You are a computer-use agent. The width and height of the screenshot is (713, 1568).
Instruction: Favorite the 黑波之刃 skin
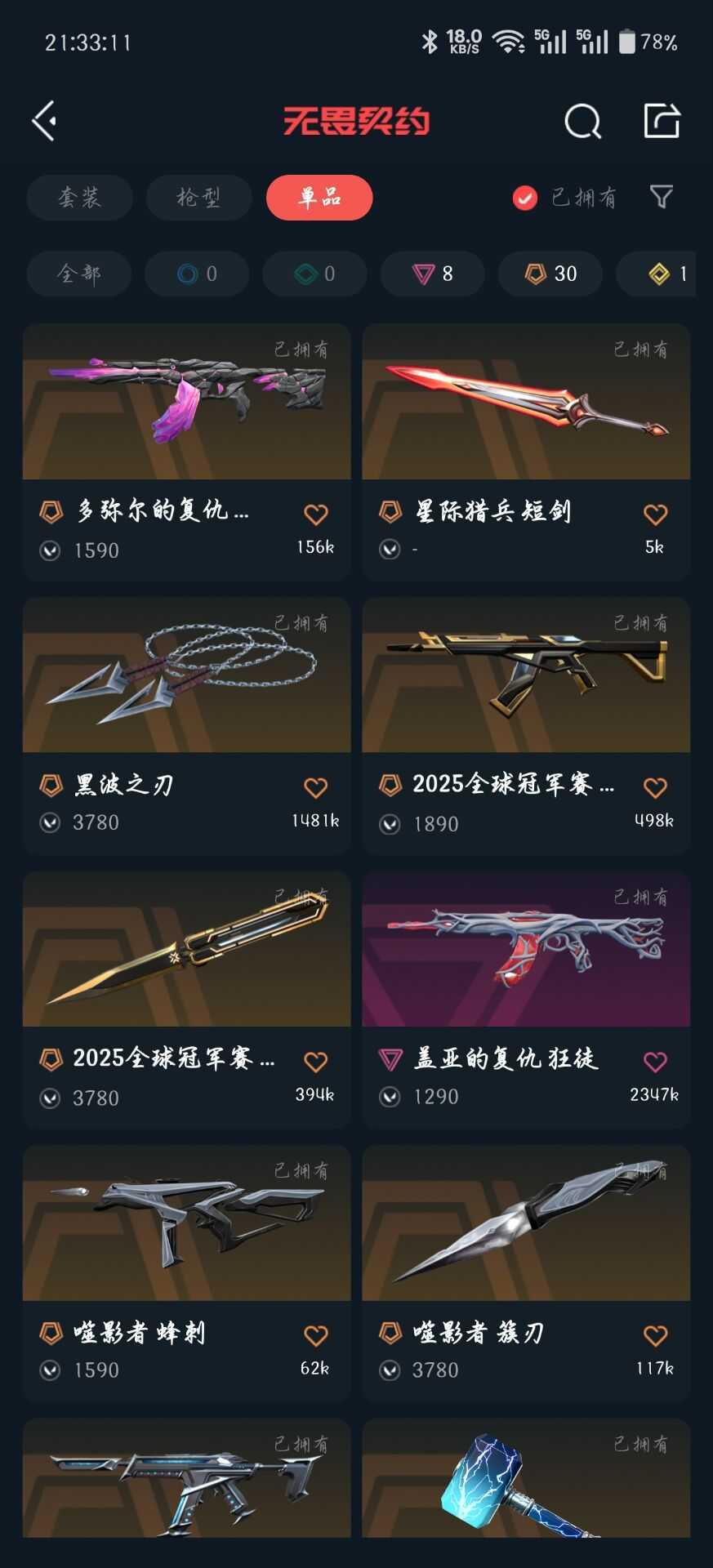tap(314, 788)
